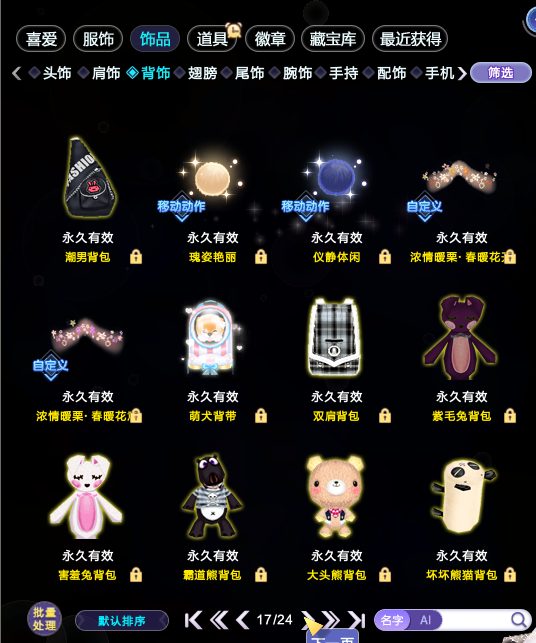536x643 pixels.
Task: Tap 批量处理 batch processing button
Action: [x=44, y=619]
